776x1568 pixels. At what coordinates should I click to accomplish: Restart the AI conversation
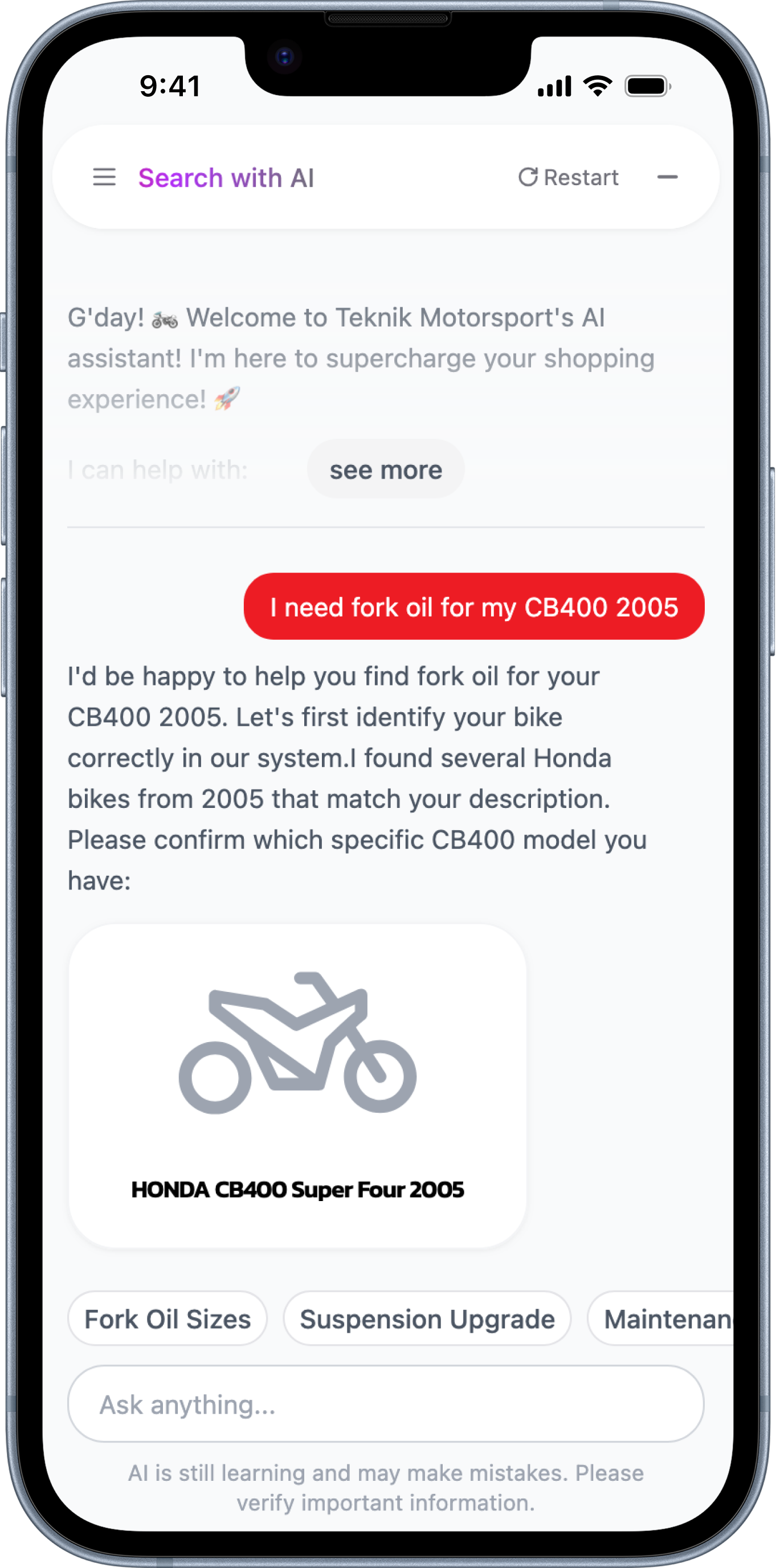tap(568, 177)
